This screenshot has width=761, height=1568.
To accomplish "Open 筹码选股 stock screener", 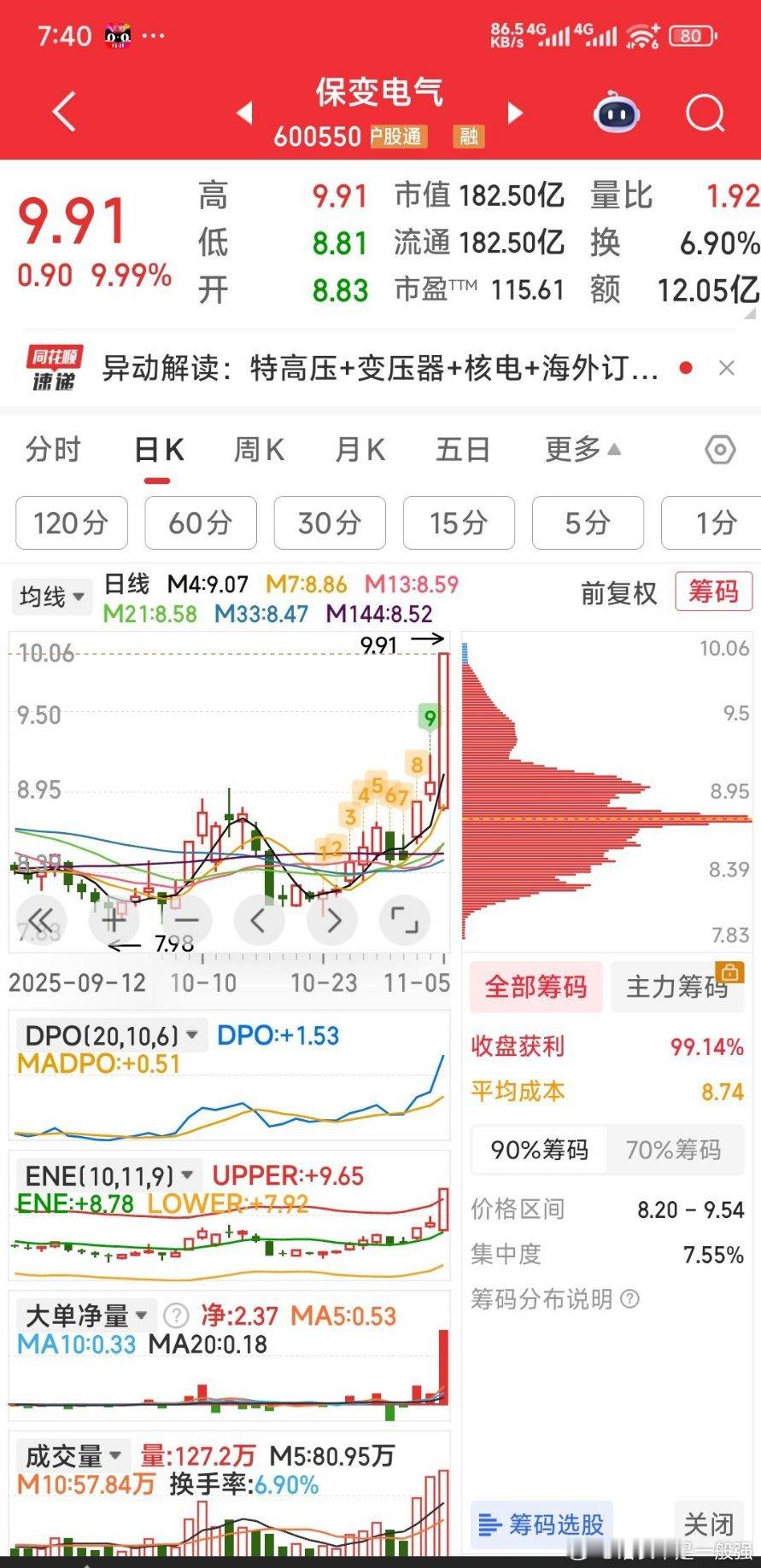I will [x=541, y=1524].
